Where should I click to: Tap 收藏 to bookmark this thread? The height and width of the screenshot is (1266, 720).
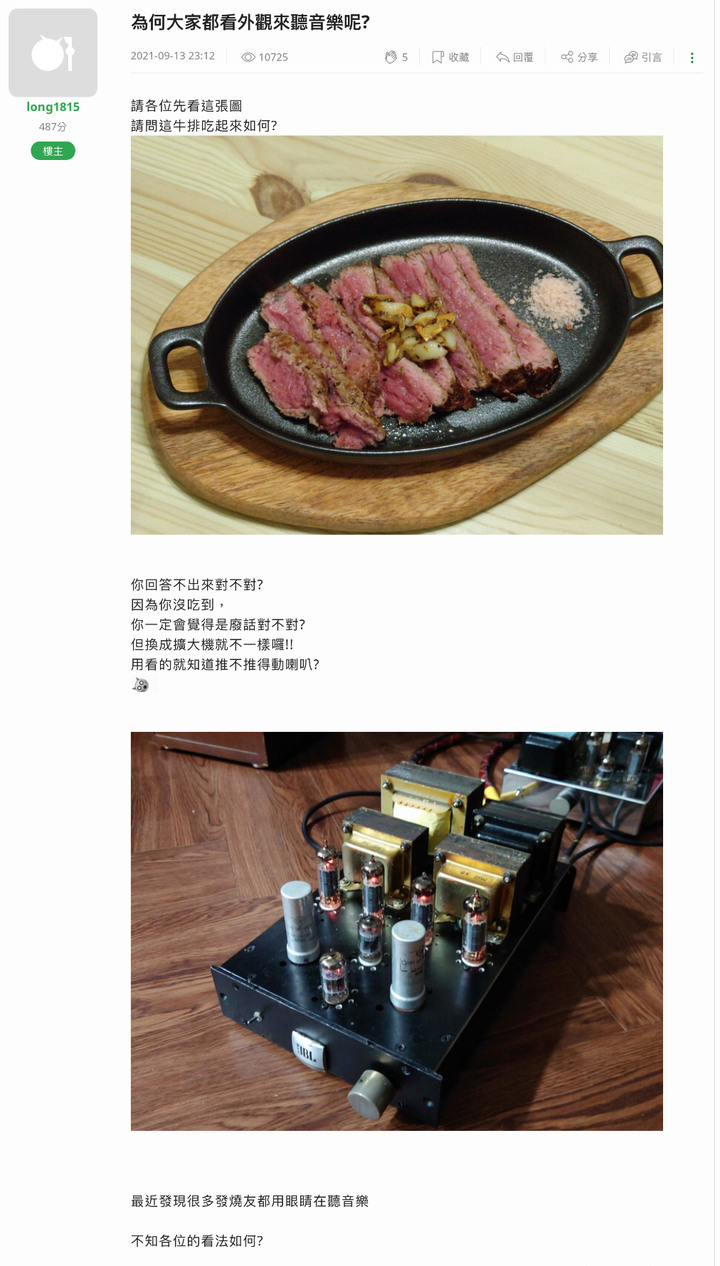pos(450,57)
